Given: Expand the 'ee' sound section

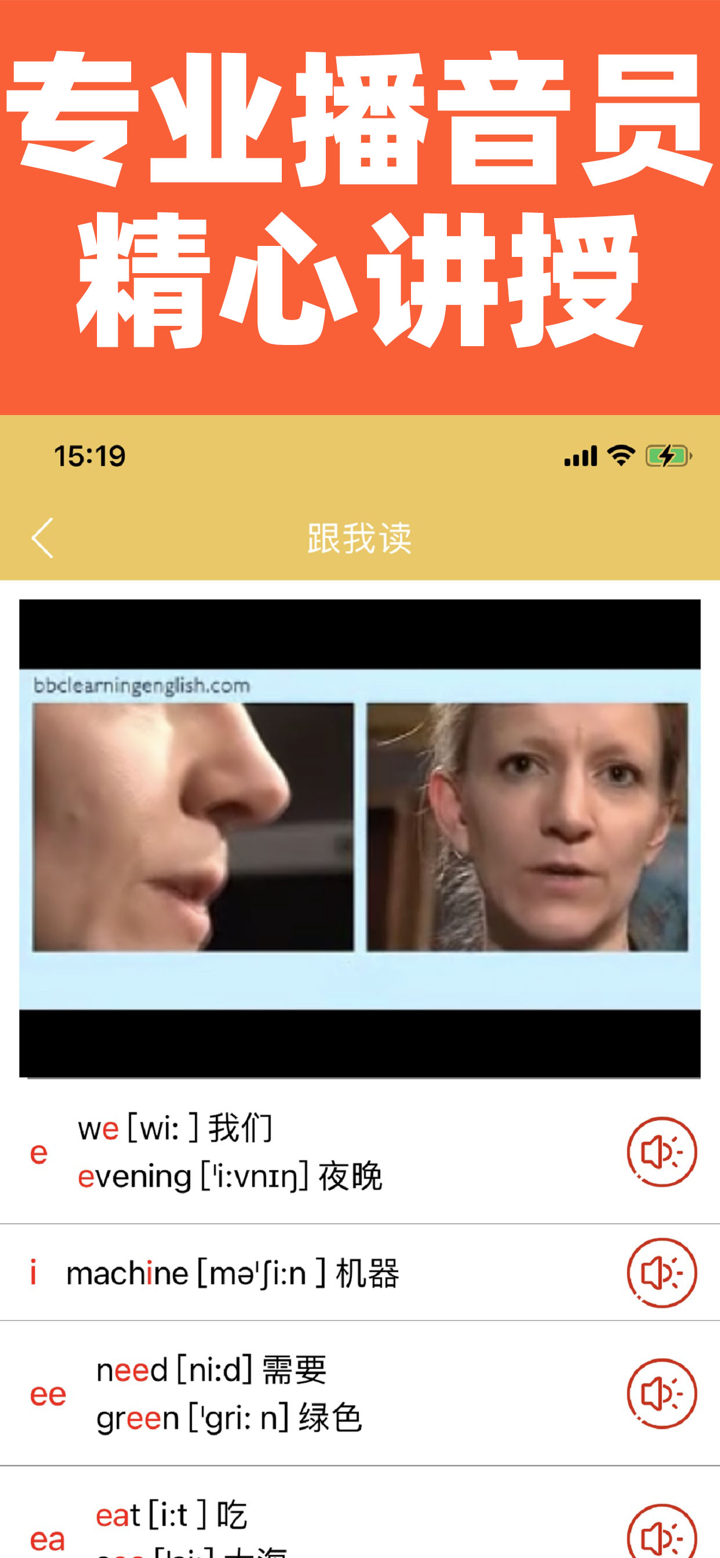Looking at the screenshot, I should (300, 1393).
